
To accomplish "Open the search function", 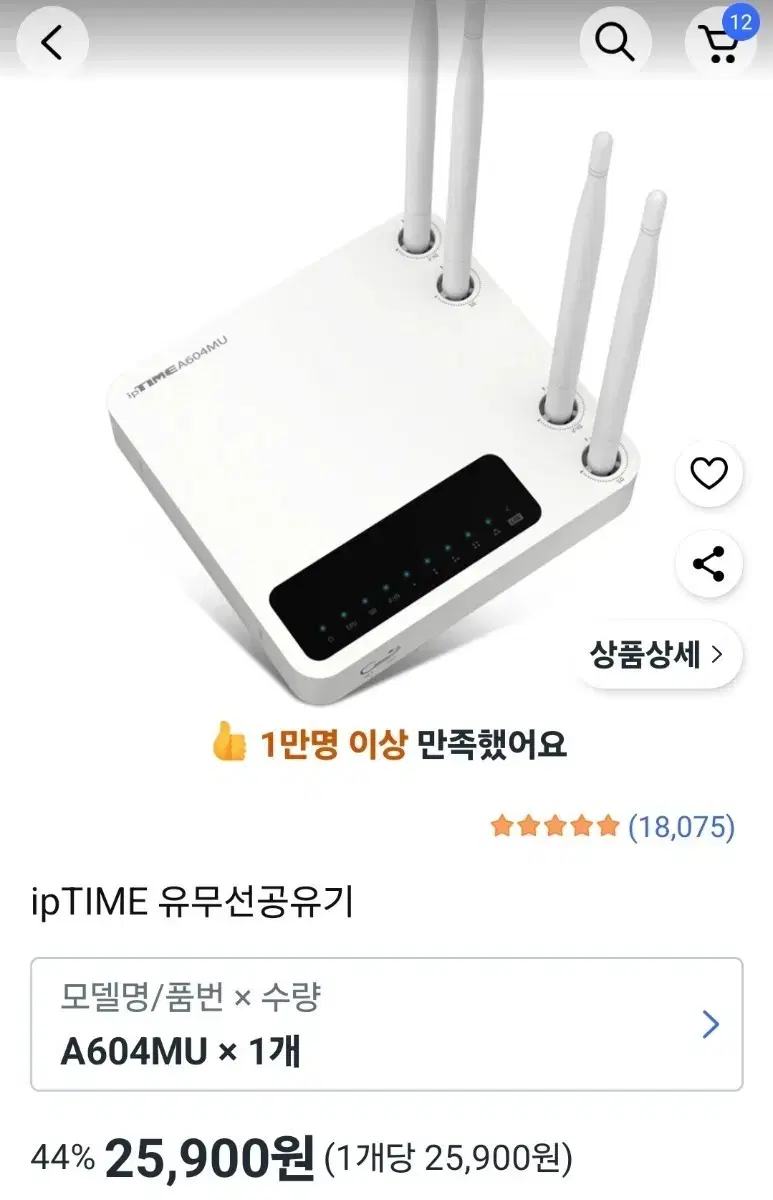I will (616, 42).
